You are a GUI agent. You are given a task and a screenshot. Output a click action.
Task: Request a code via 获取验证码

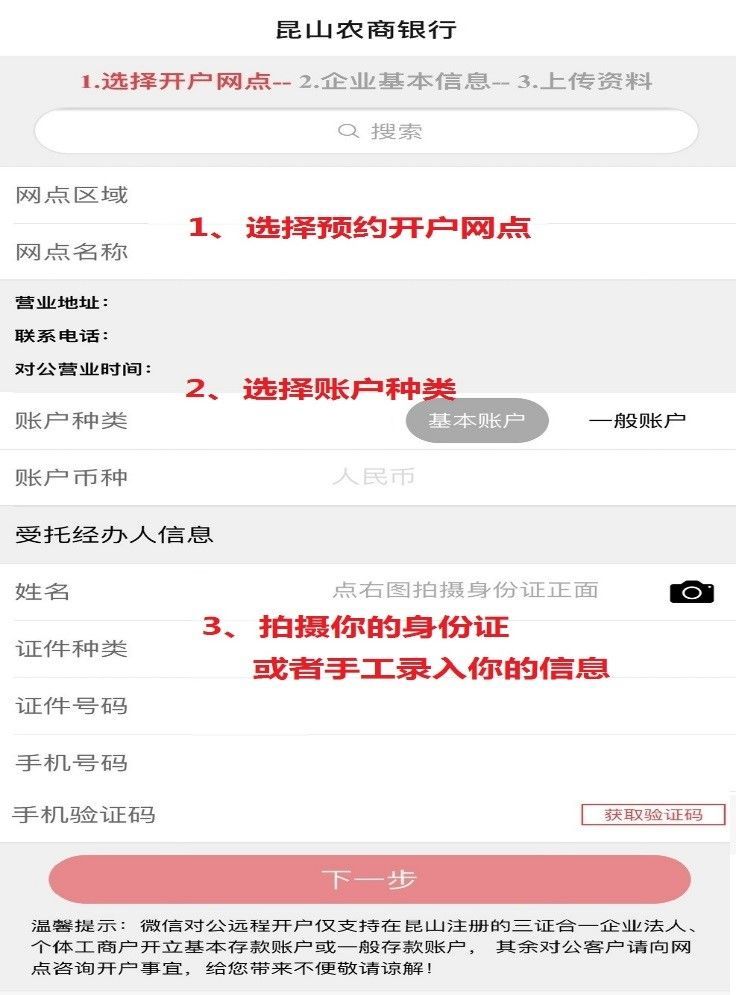[653, 815]
